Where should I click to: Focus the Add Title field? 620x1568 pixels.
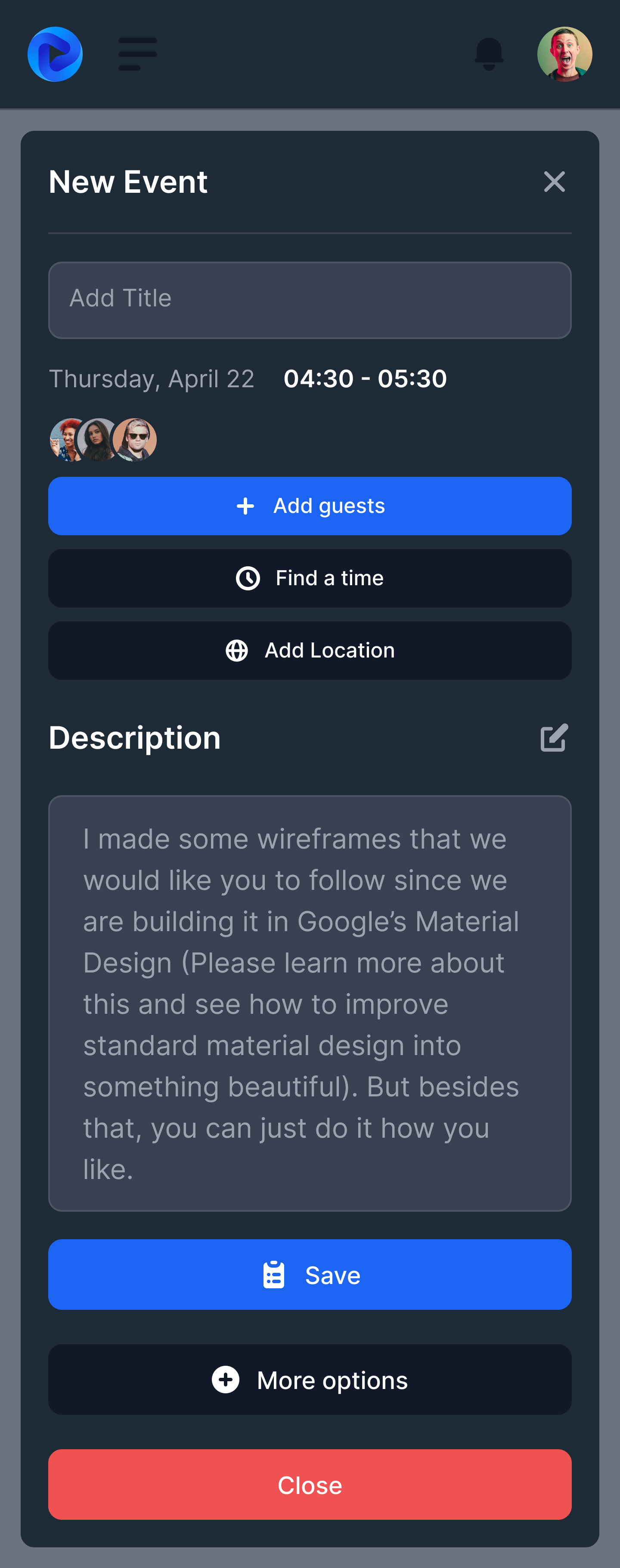click(310, 300)
